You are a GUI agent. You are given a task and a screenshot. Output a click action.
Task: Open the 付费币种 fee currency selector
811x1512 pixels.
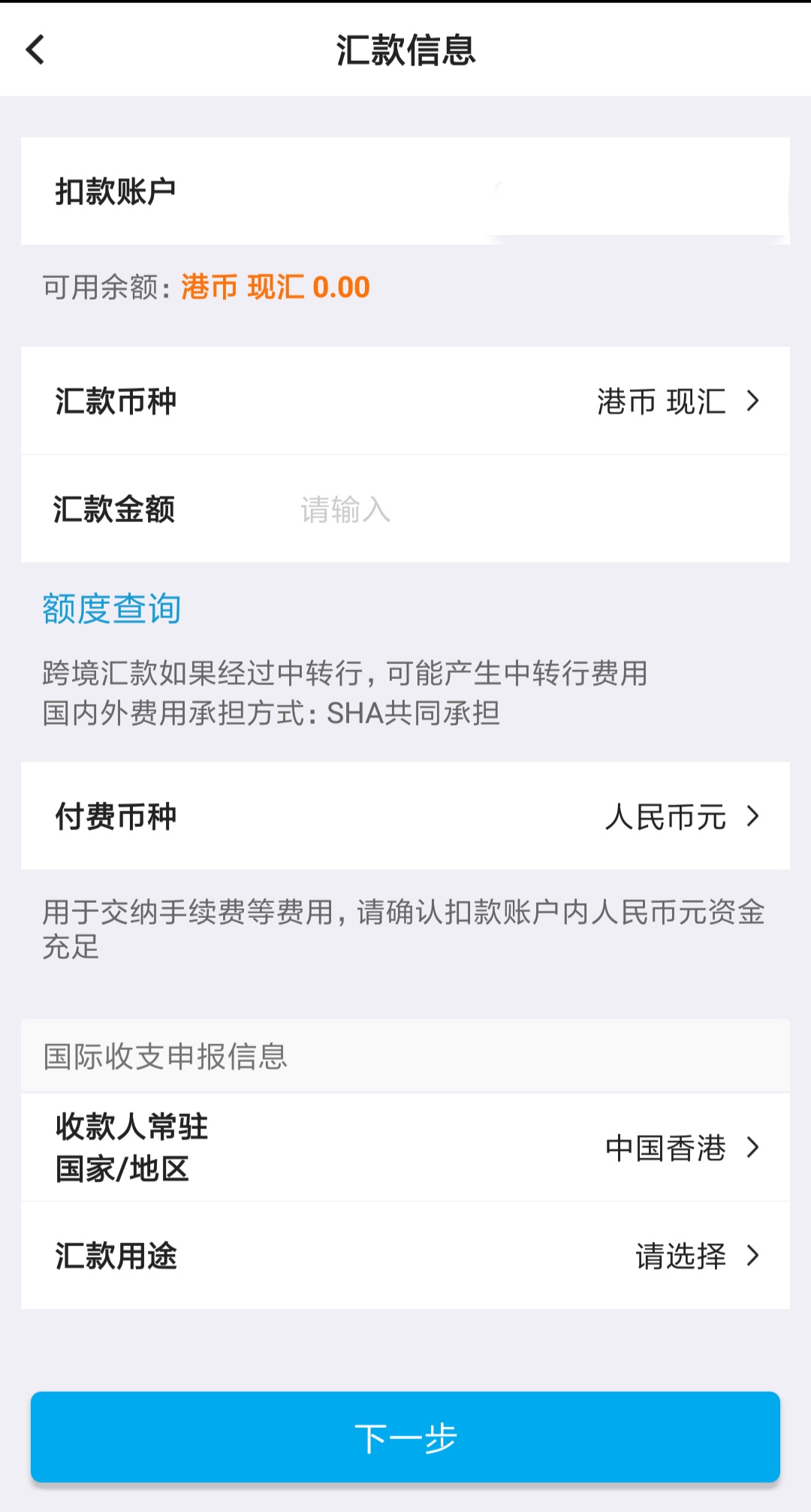pos(405,818)
